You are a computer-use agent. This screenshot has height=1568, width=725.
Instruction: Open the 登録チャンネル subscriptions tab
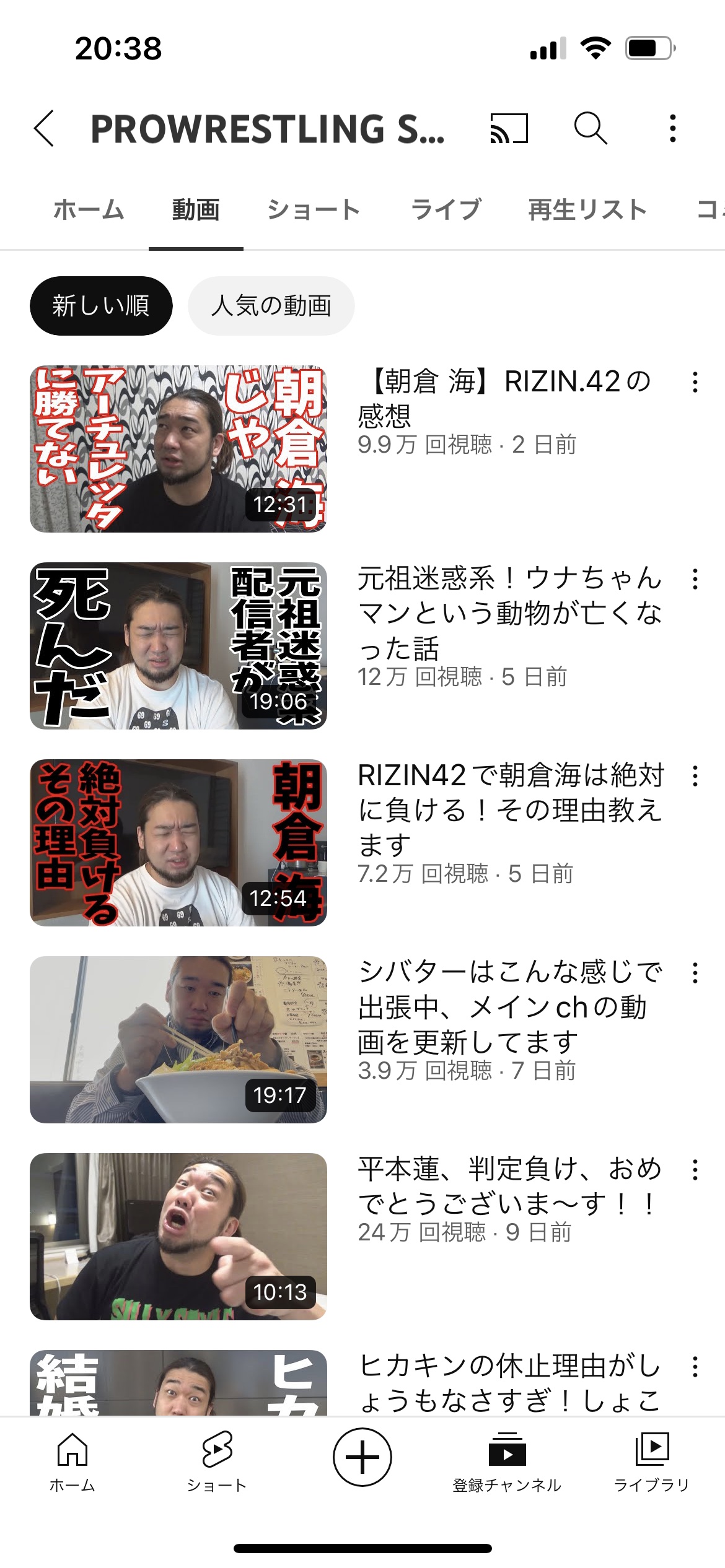tap(507, 1460)
